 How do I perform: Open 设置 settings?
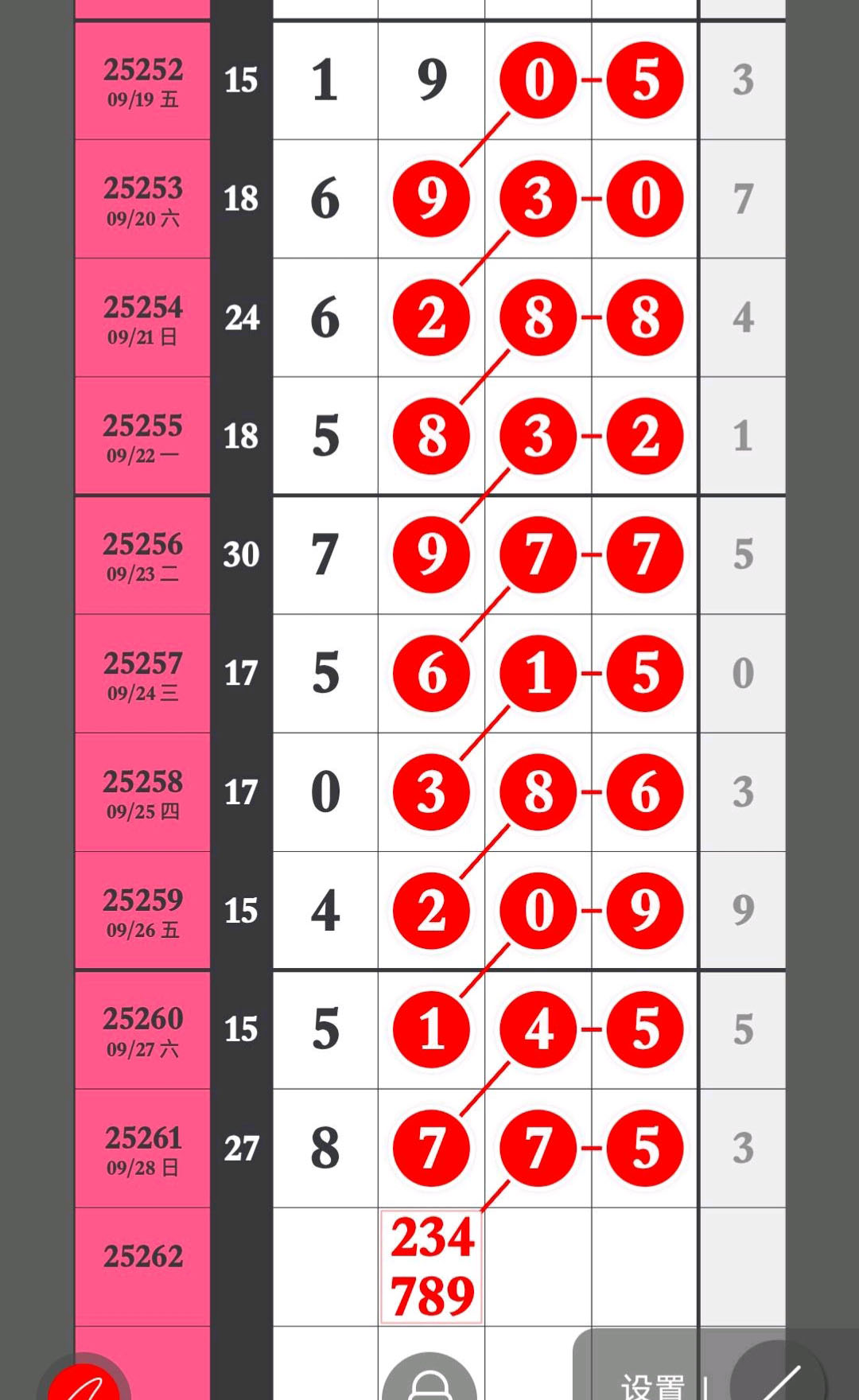coord(654,1386)
